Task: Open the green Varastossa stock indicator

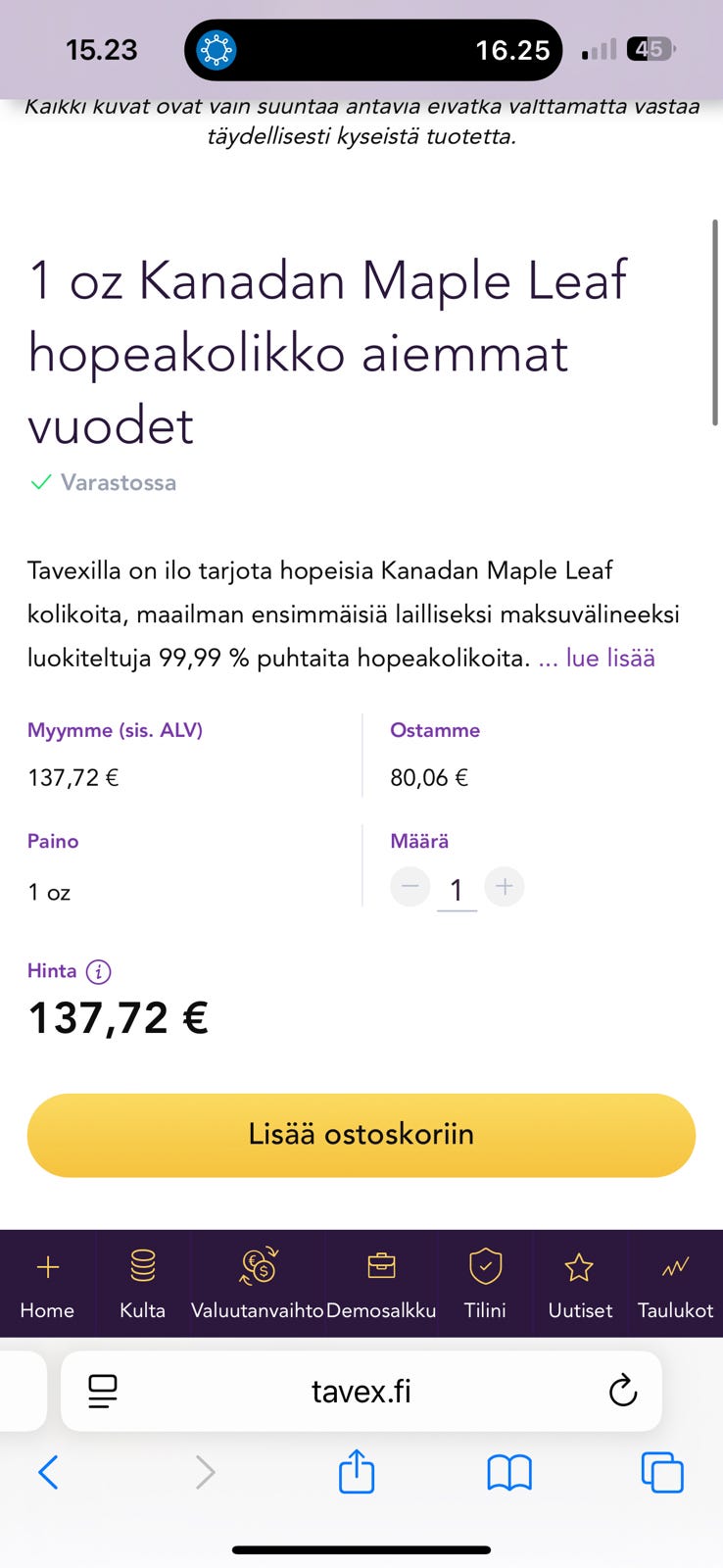Action: (102, 482)
